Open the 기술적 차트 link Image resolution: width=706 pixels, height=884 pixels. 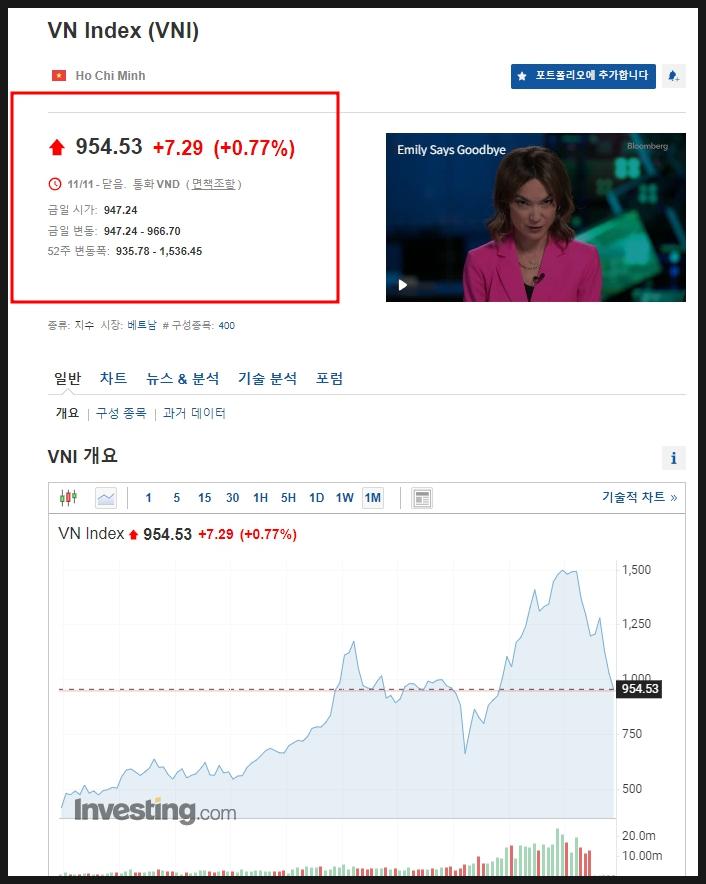(x=639, y=497)
